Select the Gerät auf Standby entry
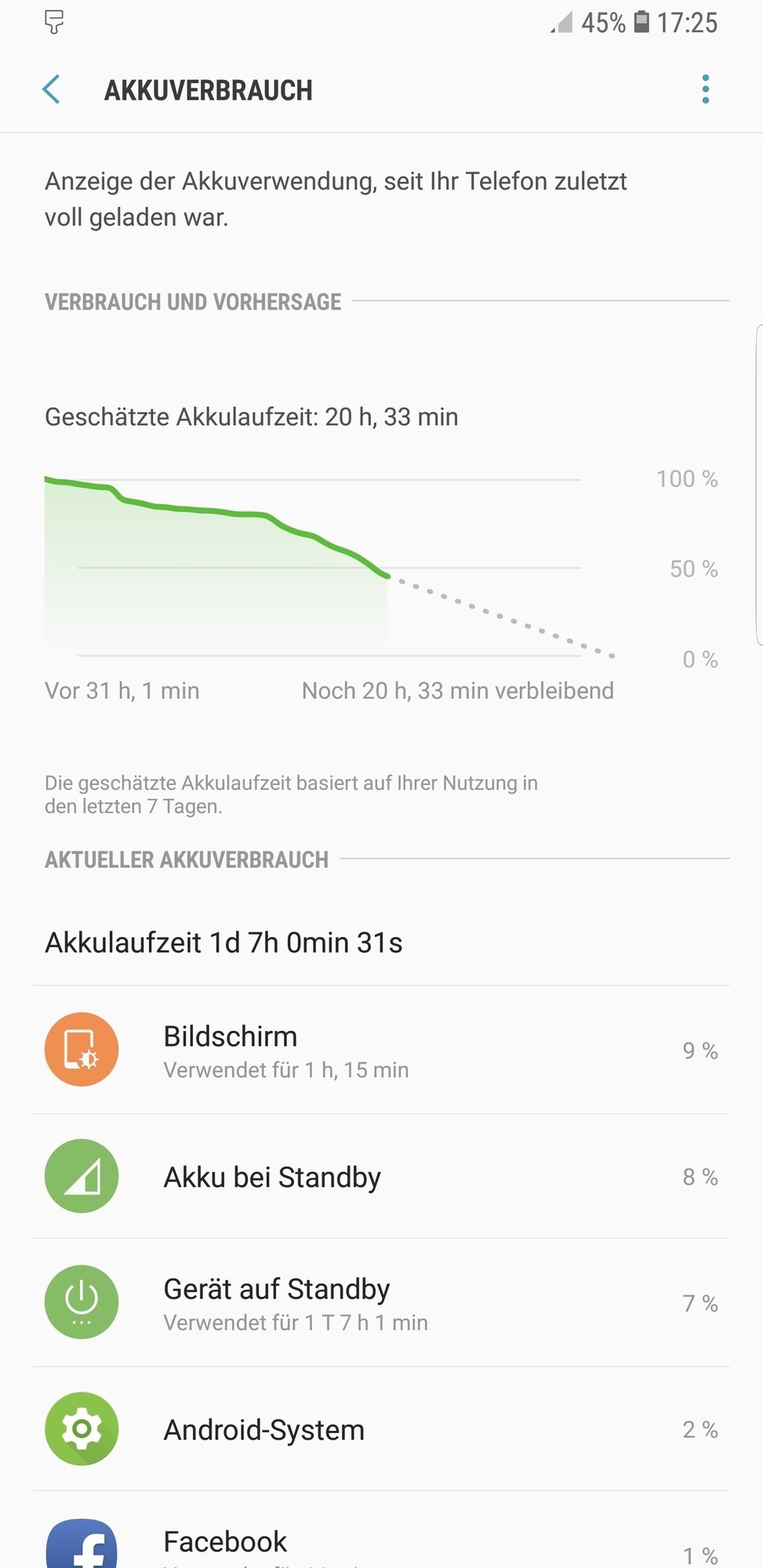 (x=381, y=1303)
